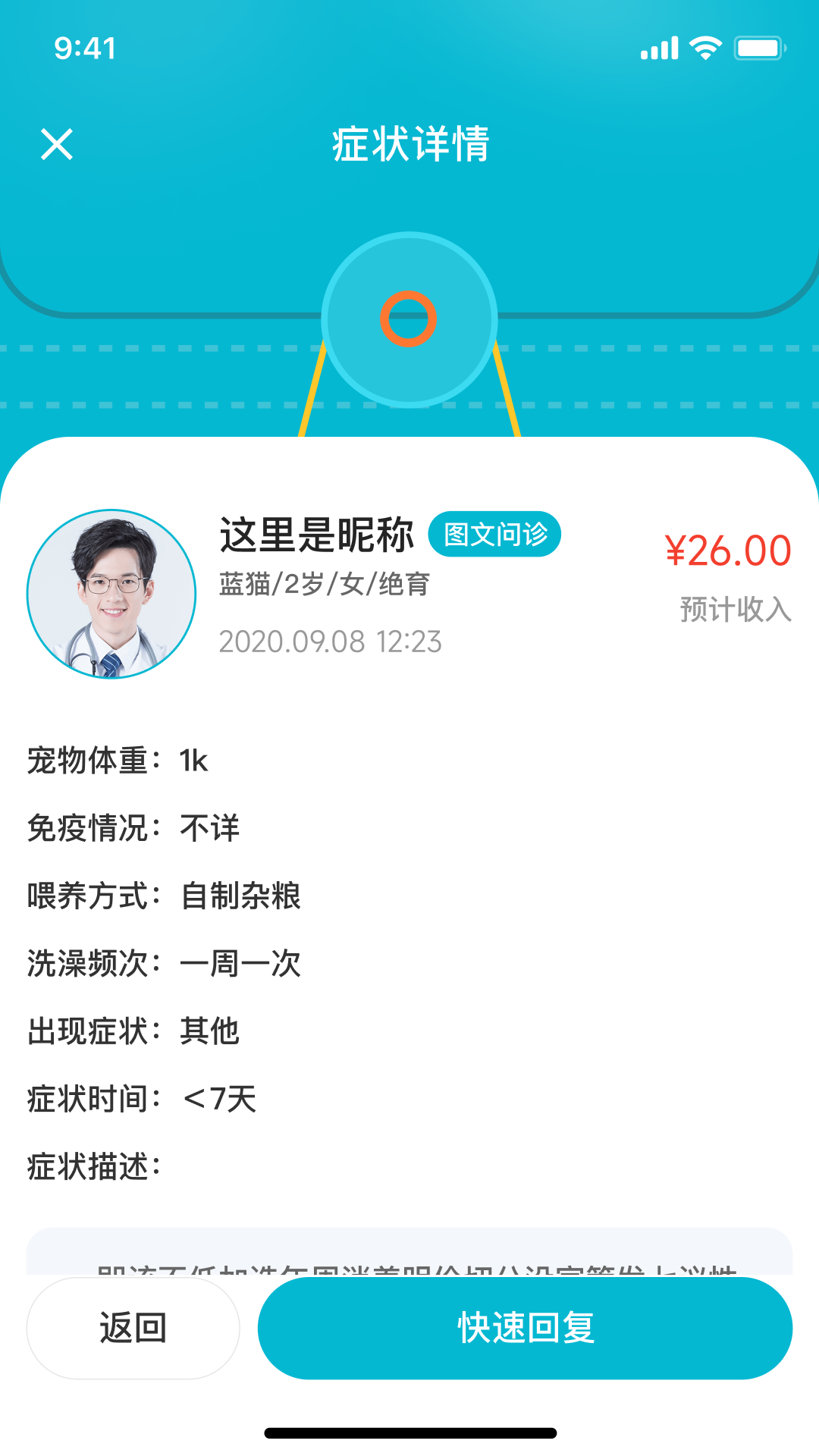Screen dimensions: 819x1456
Task: Tap 快速回复 to reply quickly
Action: pyautogui.click(x=525, y=1328)
